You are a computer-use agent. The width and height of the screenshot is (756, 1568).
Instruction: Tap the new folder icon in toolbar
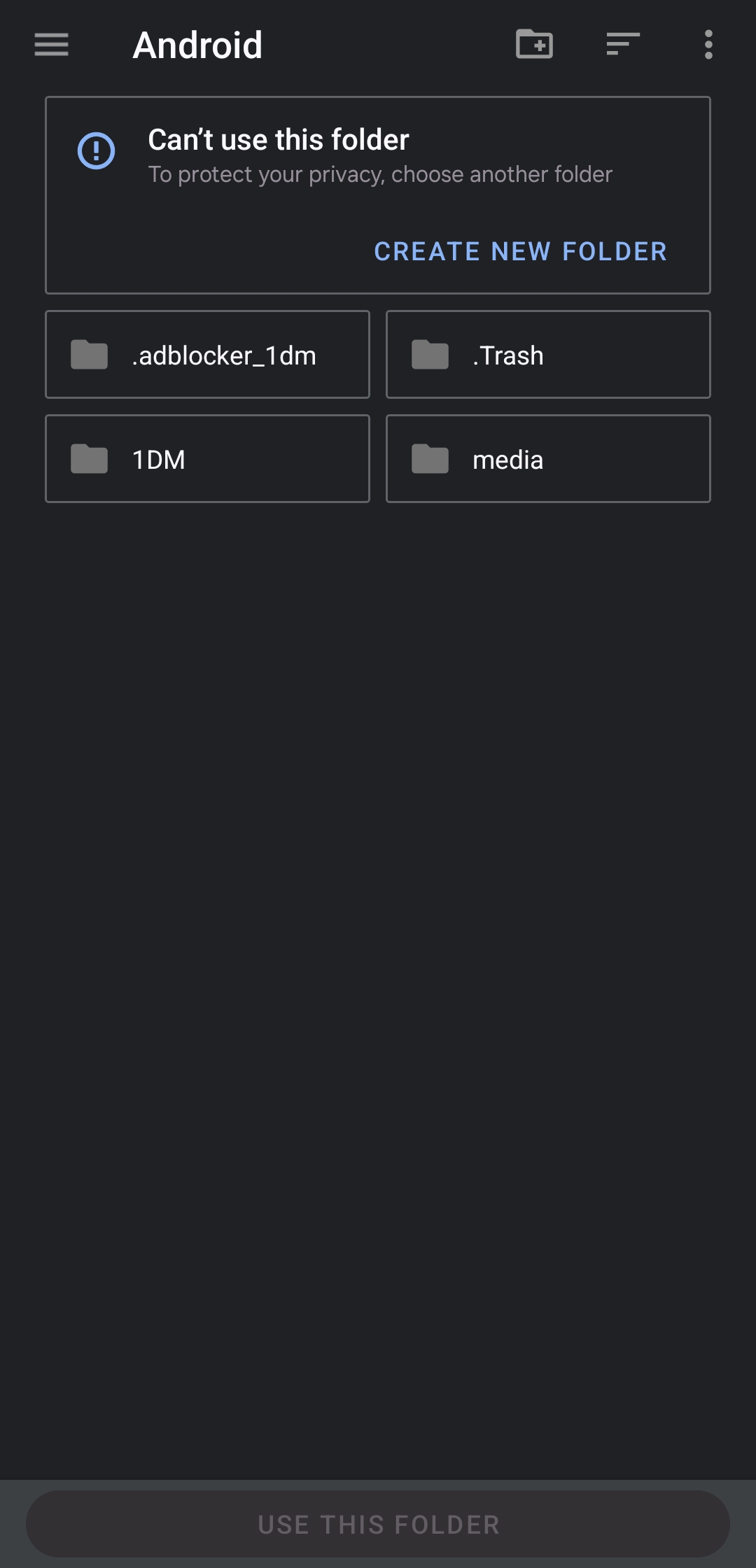click(x=534, y=45)
